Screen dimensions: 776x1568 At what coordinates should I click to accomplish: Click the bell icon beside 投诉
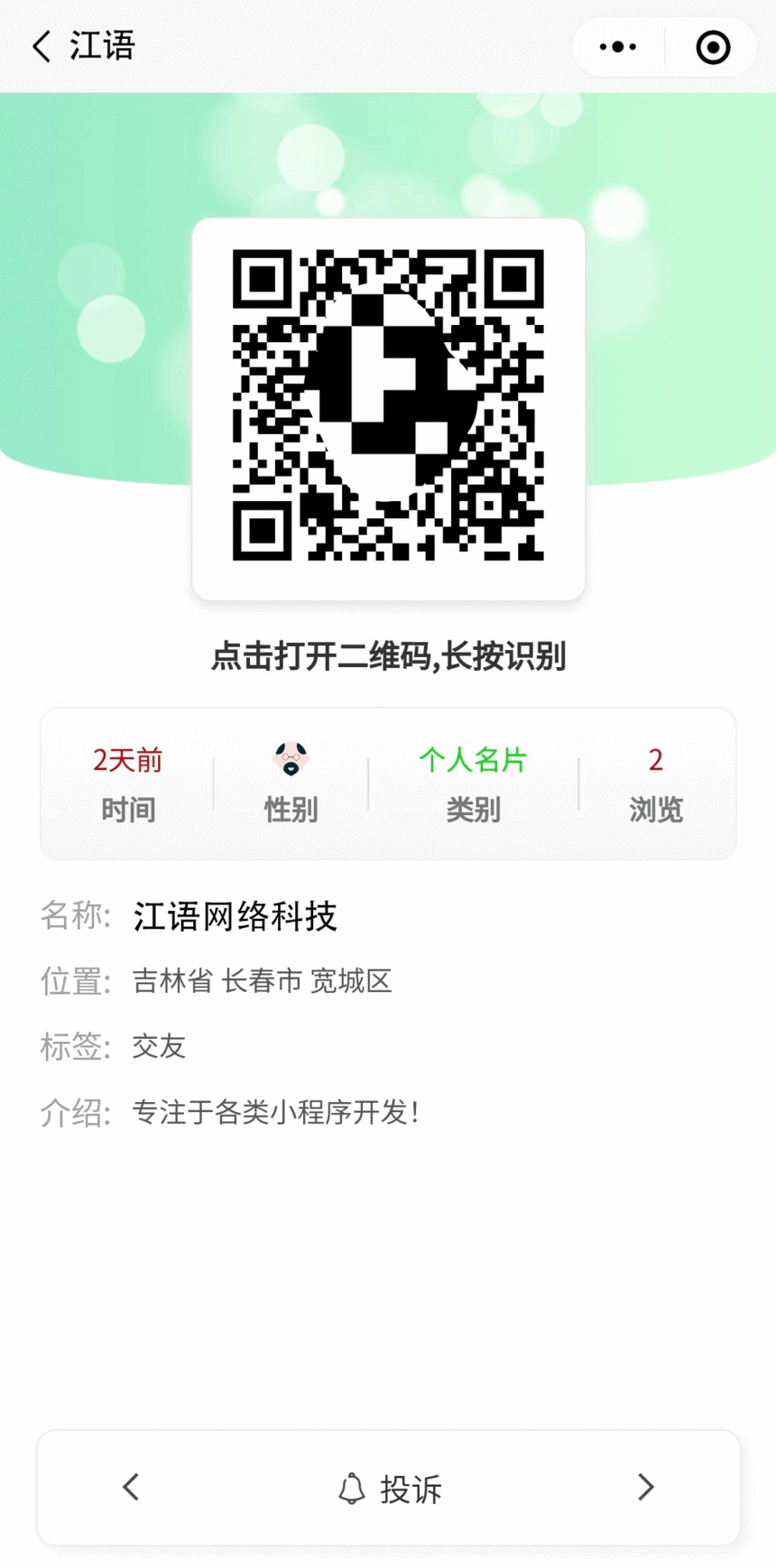352,1488
